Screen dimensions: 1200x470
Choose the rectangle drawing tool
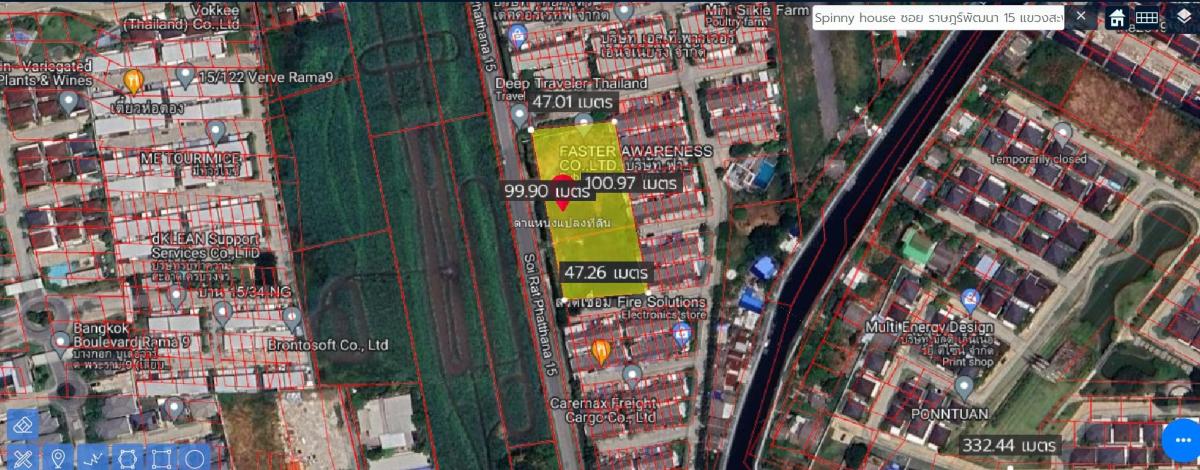click(x=161, y=458)
